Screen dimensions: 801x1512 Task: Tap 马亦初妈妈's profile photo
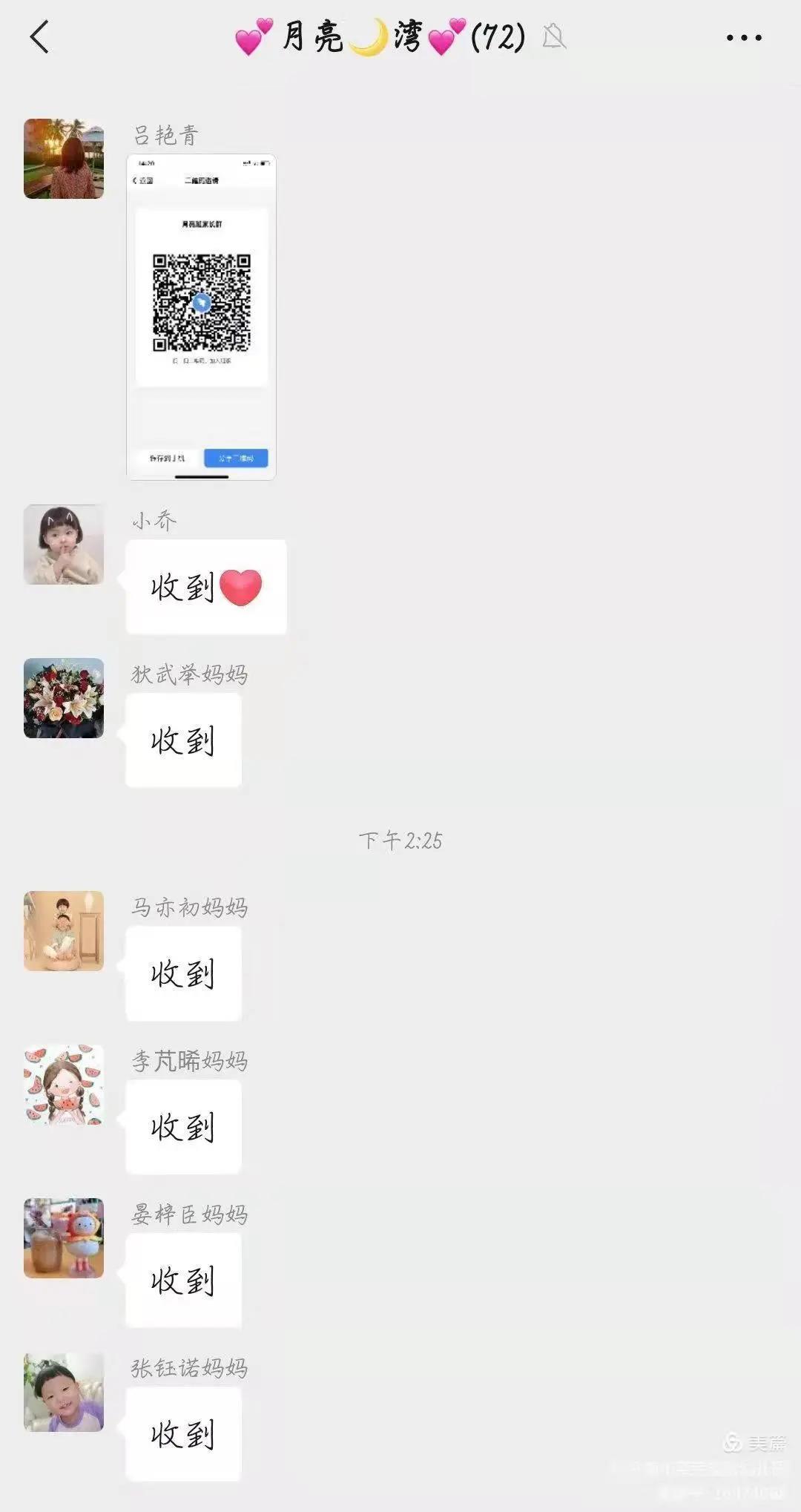point(64,931)
